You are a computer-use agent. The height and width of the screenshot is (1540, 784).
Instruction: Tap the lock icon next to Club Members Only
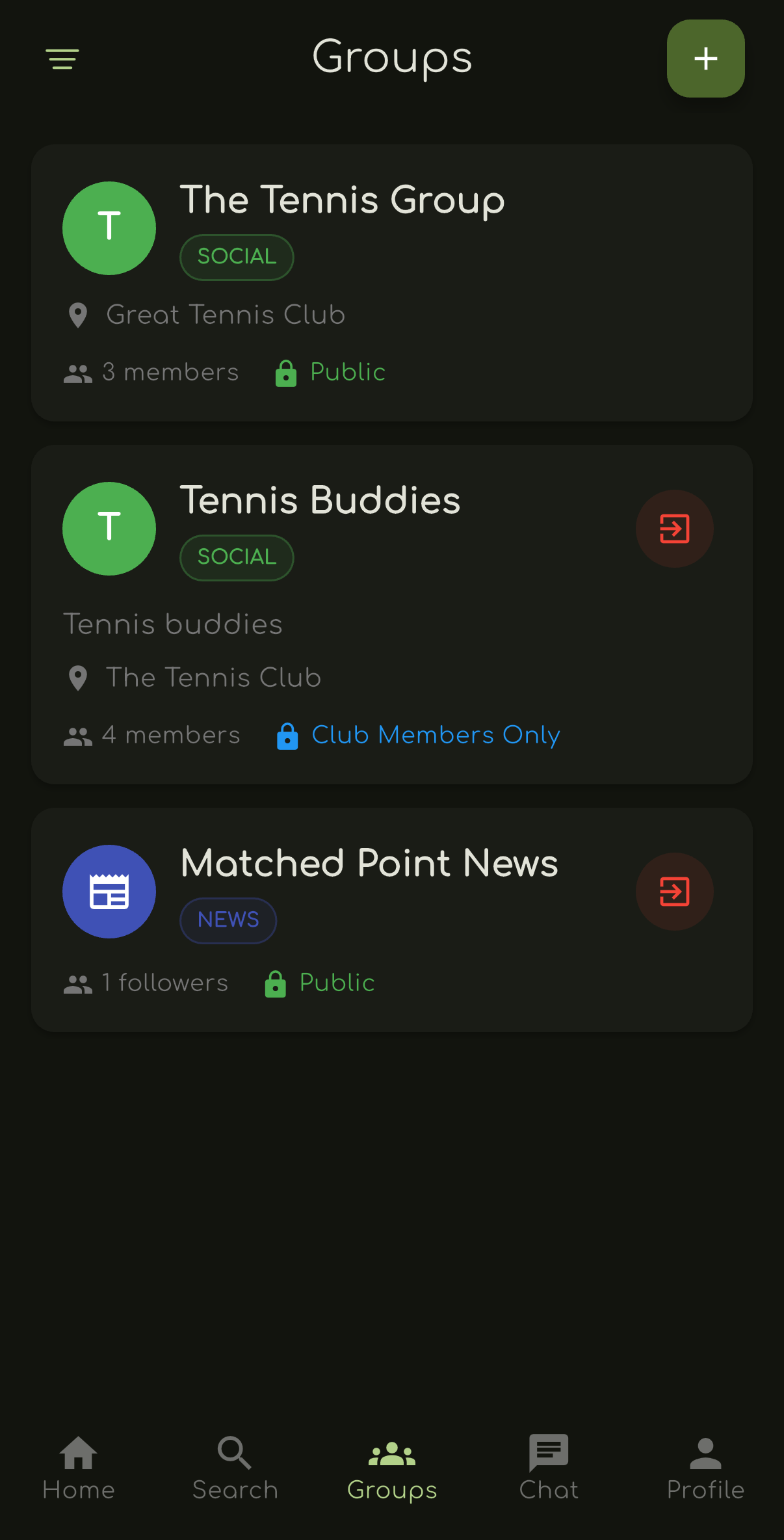pyautogui.click(x=287, y=736)
